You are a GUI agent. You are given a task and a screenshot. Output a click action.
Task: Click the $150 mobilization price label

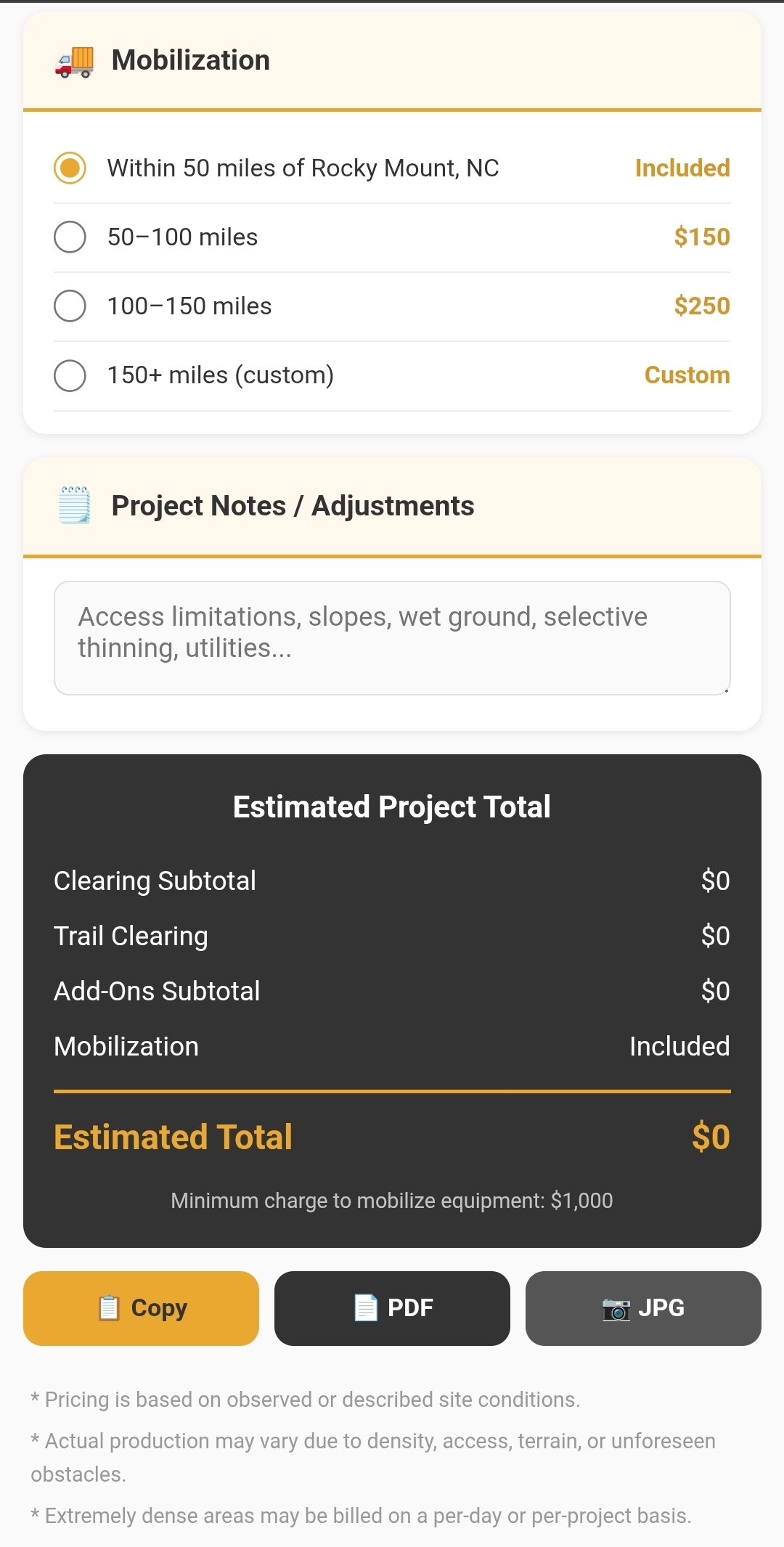click(702, 236)
